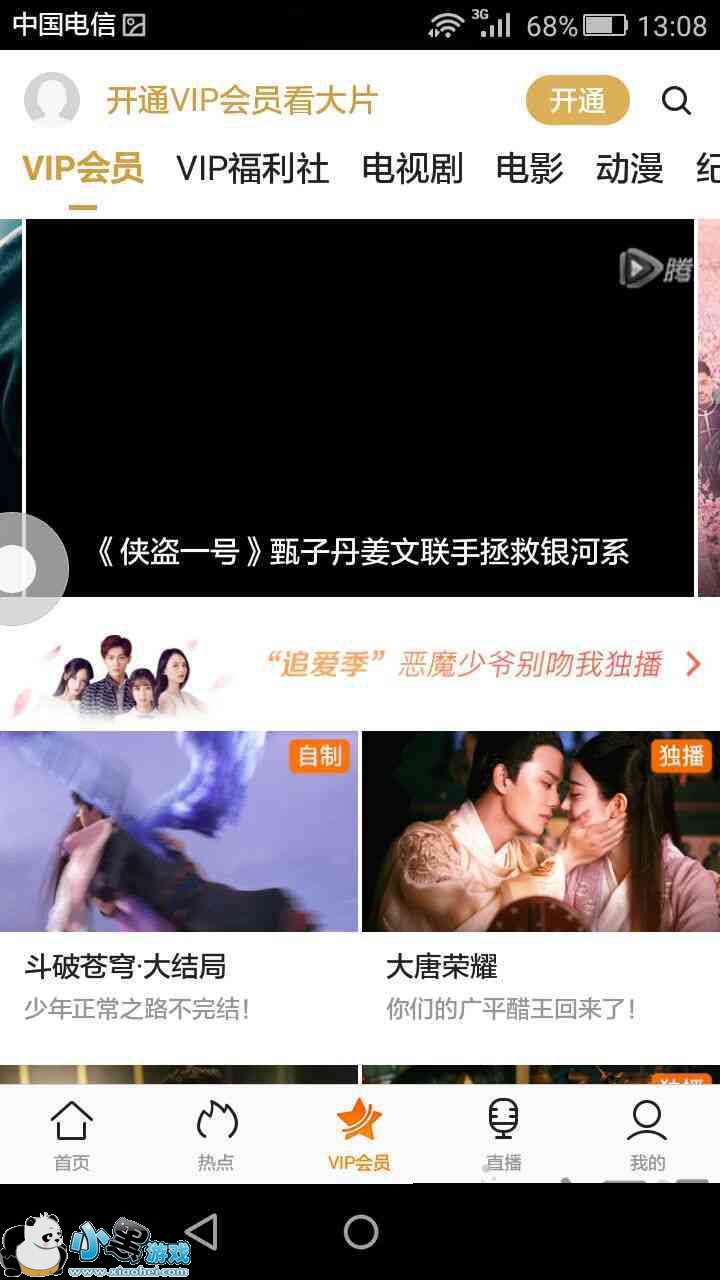Viewport: 720px width, 1280px height.
Task: Switch to VIP福利社 tab
Action: [x=252, y=168]
